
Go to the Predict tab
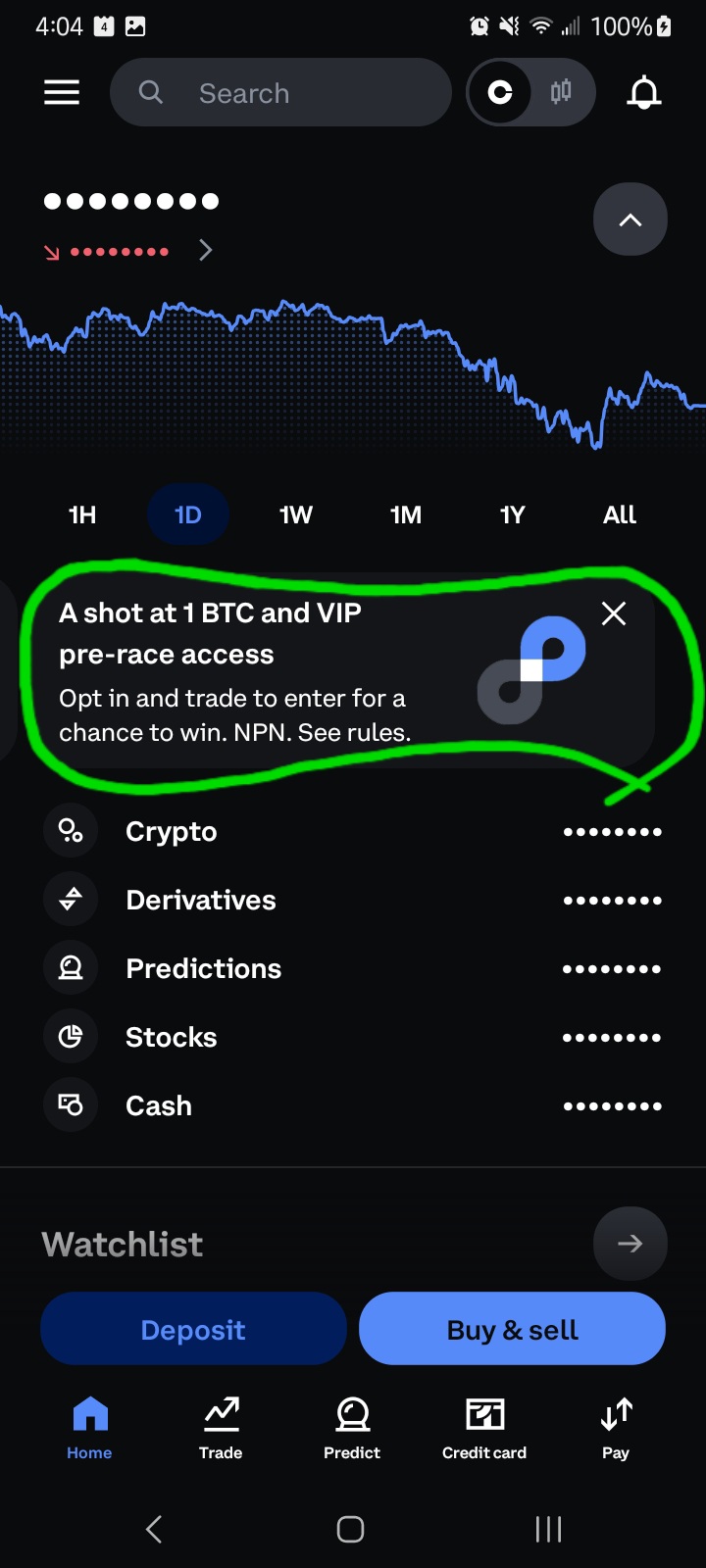352,1428
